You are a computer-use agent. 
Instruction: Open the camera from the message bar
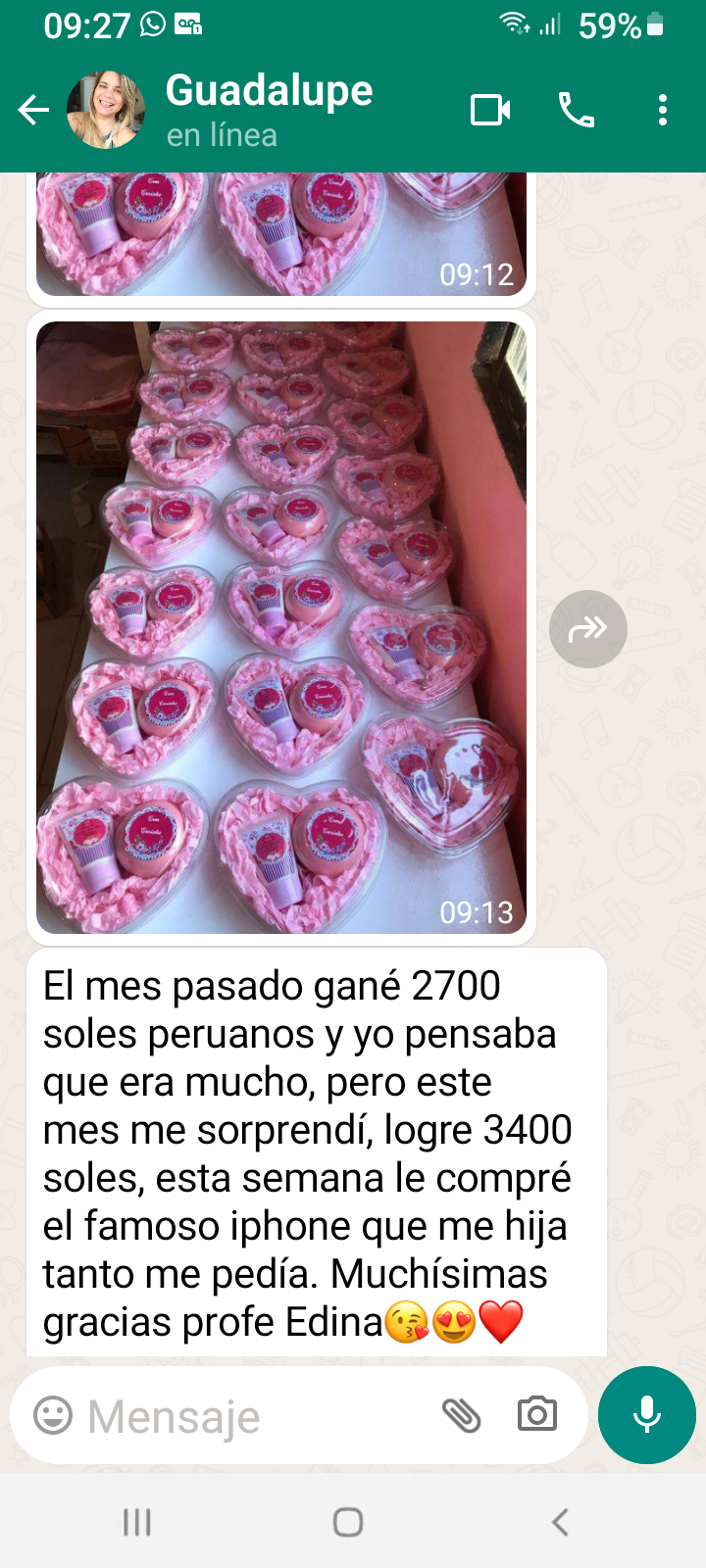(537, 1415)
